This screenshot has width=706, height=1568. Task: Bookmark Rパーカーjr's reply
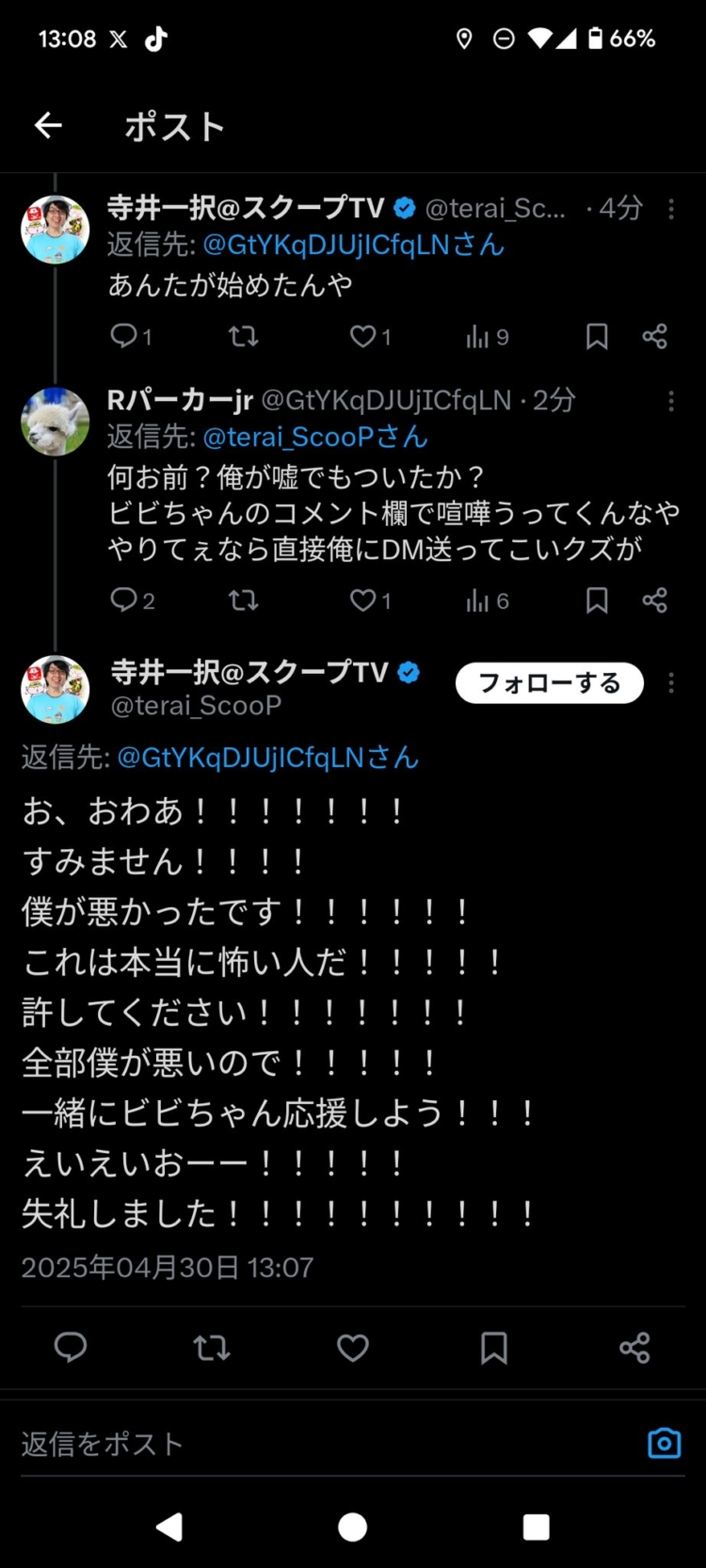click(x=597, y=600)
